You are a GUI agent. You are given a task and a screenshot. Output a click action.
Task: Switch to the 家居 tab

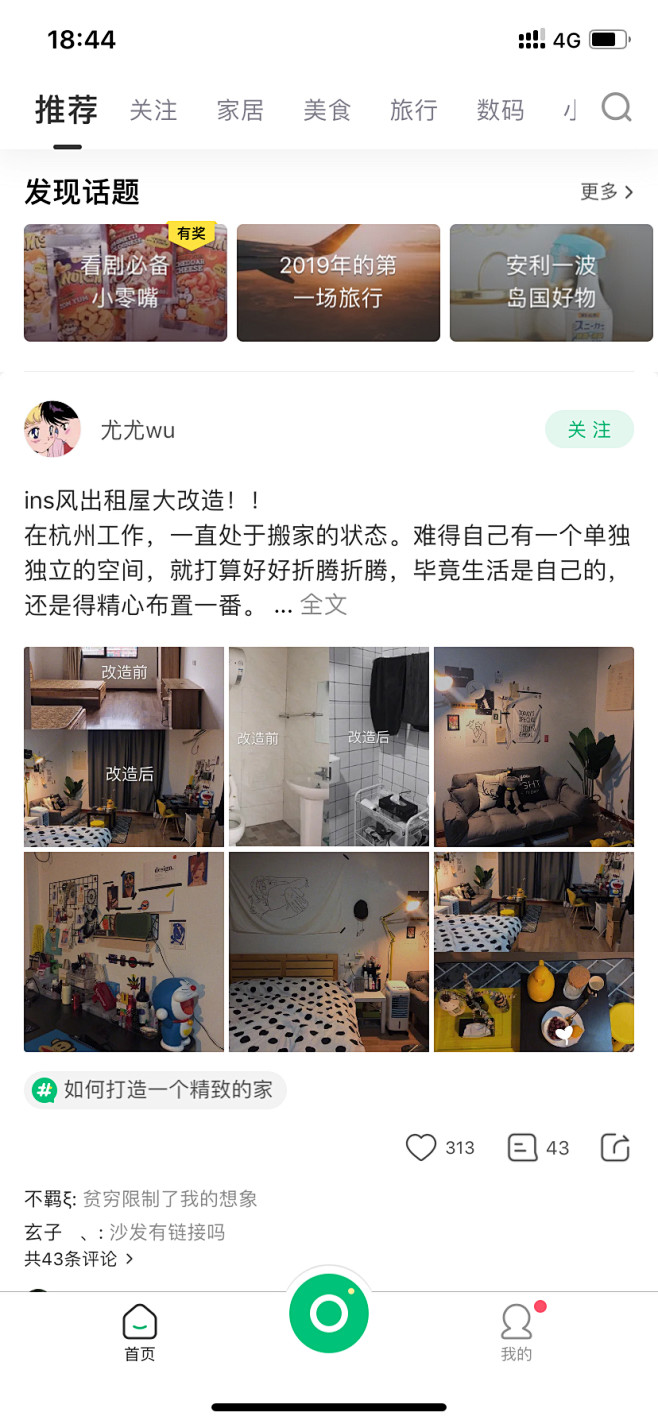240,110
